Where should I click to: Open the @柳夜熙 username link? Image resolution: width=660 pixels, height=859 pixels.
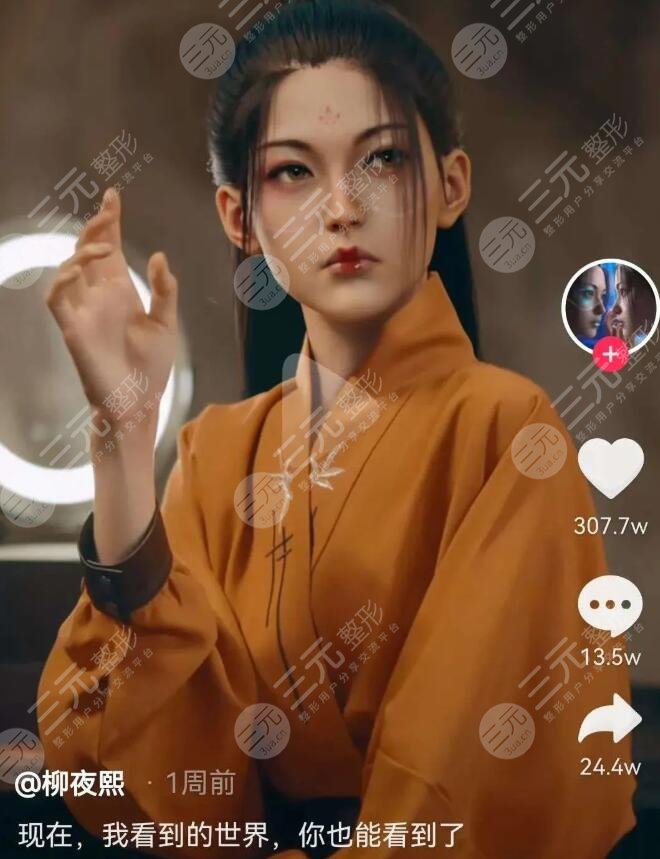click(x=69, y=783)
